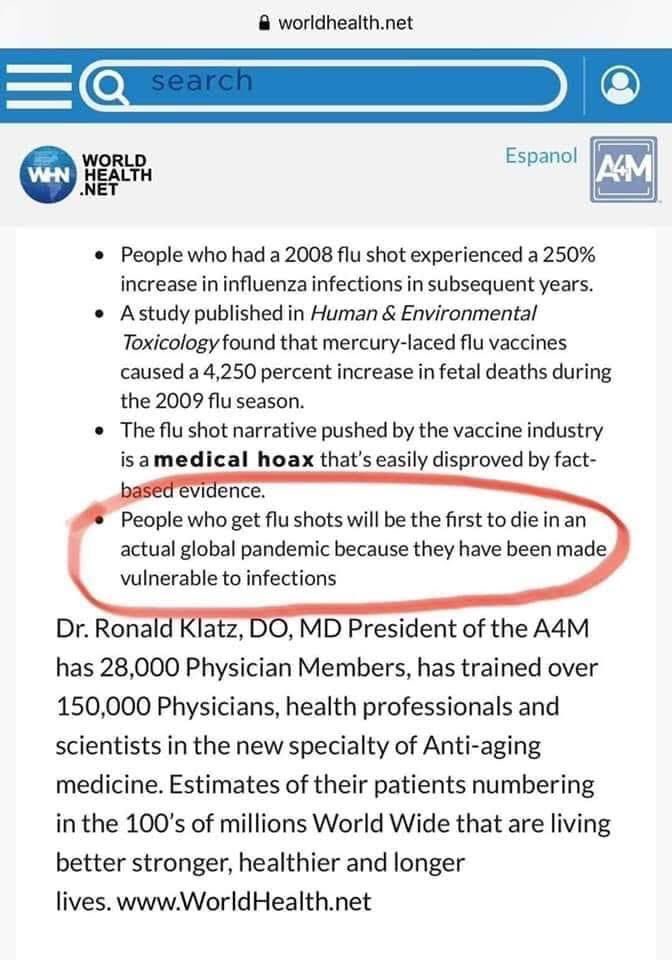Image resolution: width=672 pixels, height=960 pixels.
Task: Open the A4M badge link
Action: [x=626, y=171]
